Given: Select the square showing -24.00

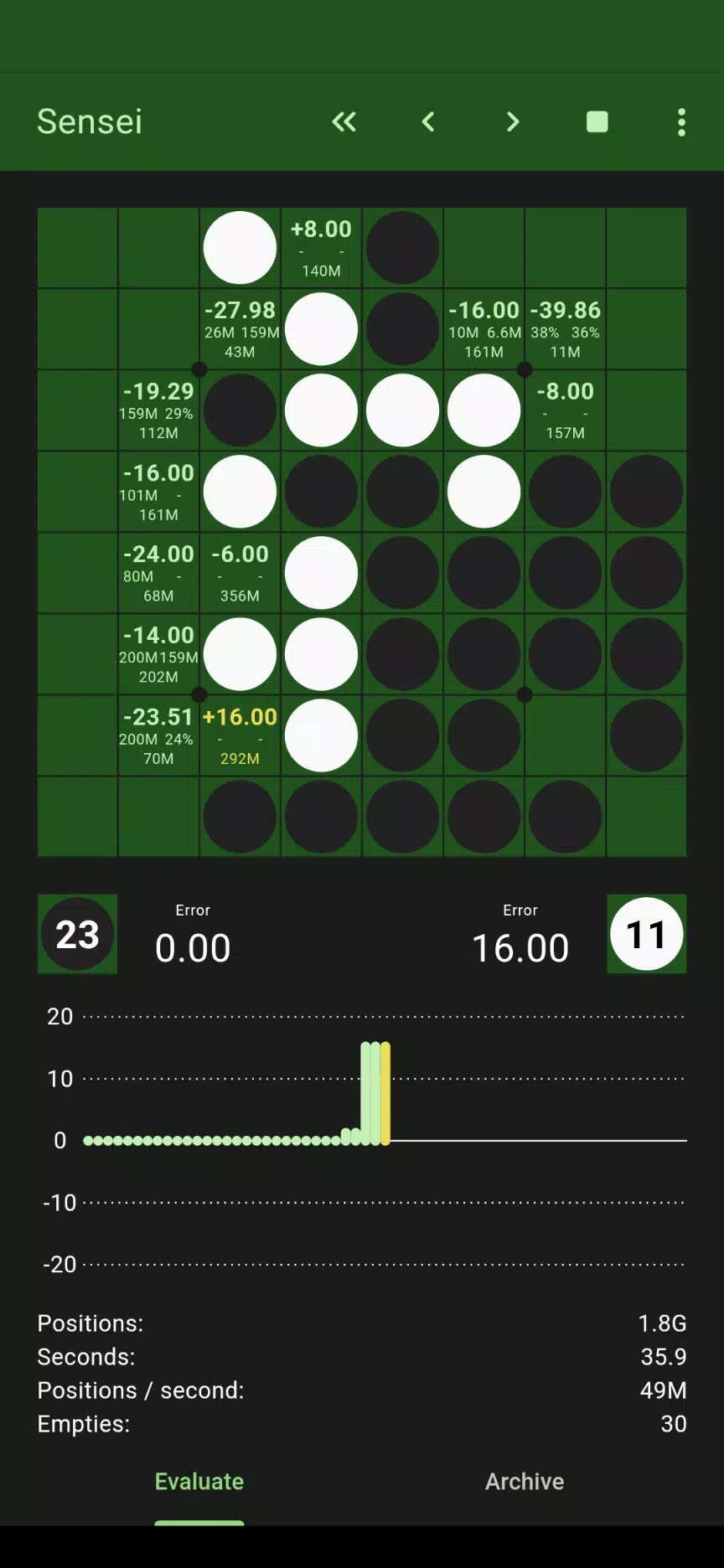Looking at the screenshot, I should [x=158, y=573].
